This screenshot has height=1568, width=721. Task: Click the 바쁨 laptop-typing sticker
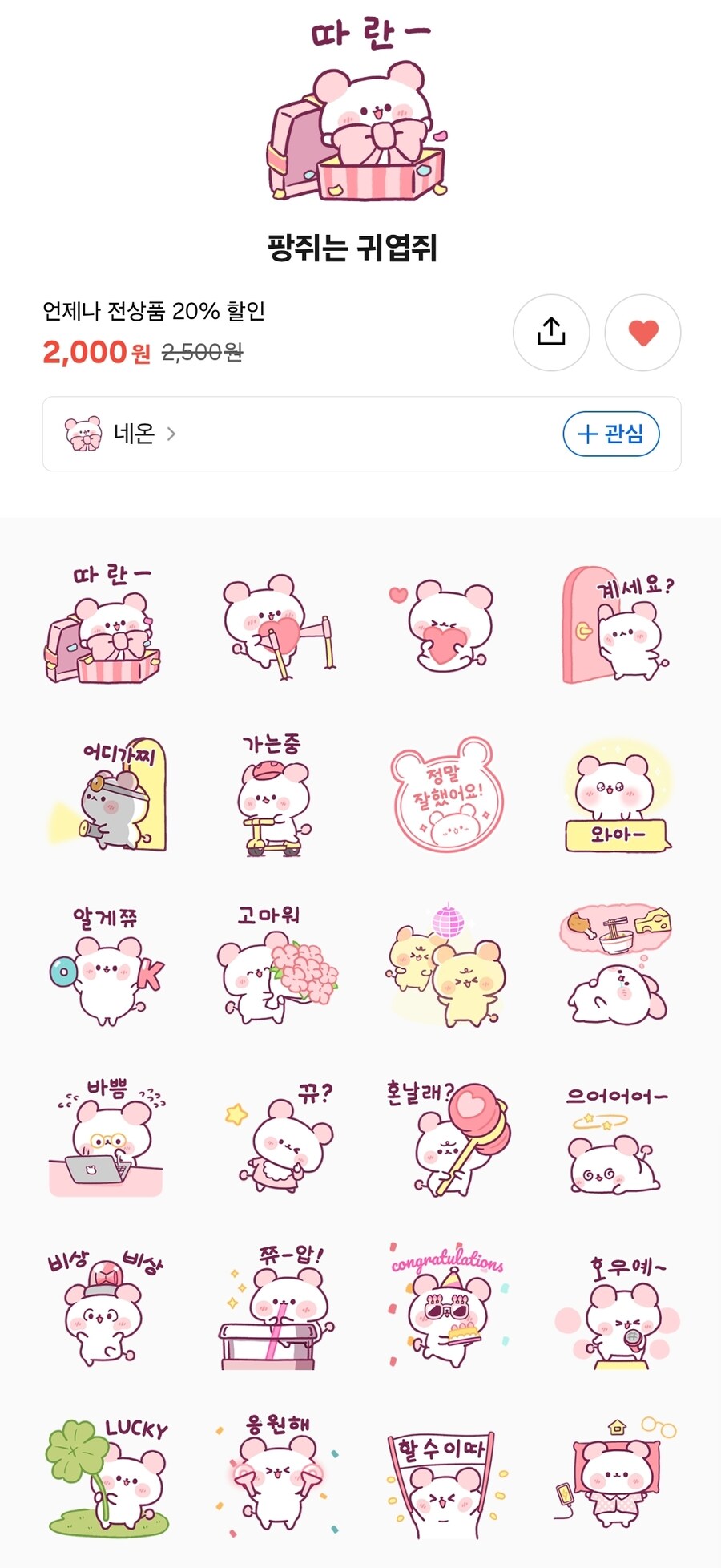click(104, 1142)
